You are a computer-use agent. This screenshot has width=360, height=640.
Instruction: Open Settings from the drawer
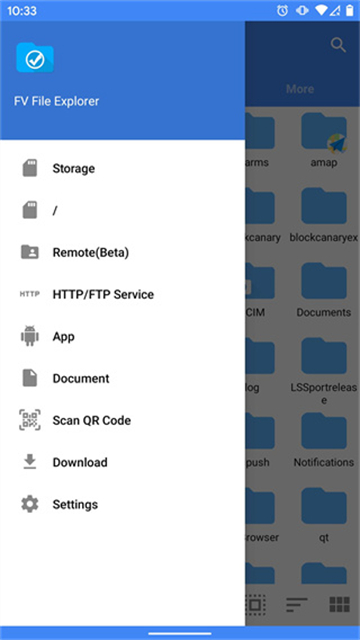point(122,504)
